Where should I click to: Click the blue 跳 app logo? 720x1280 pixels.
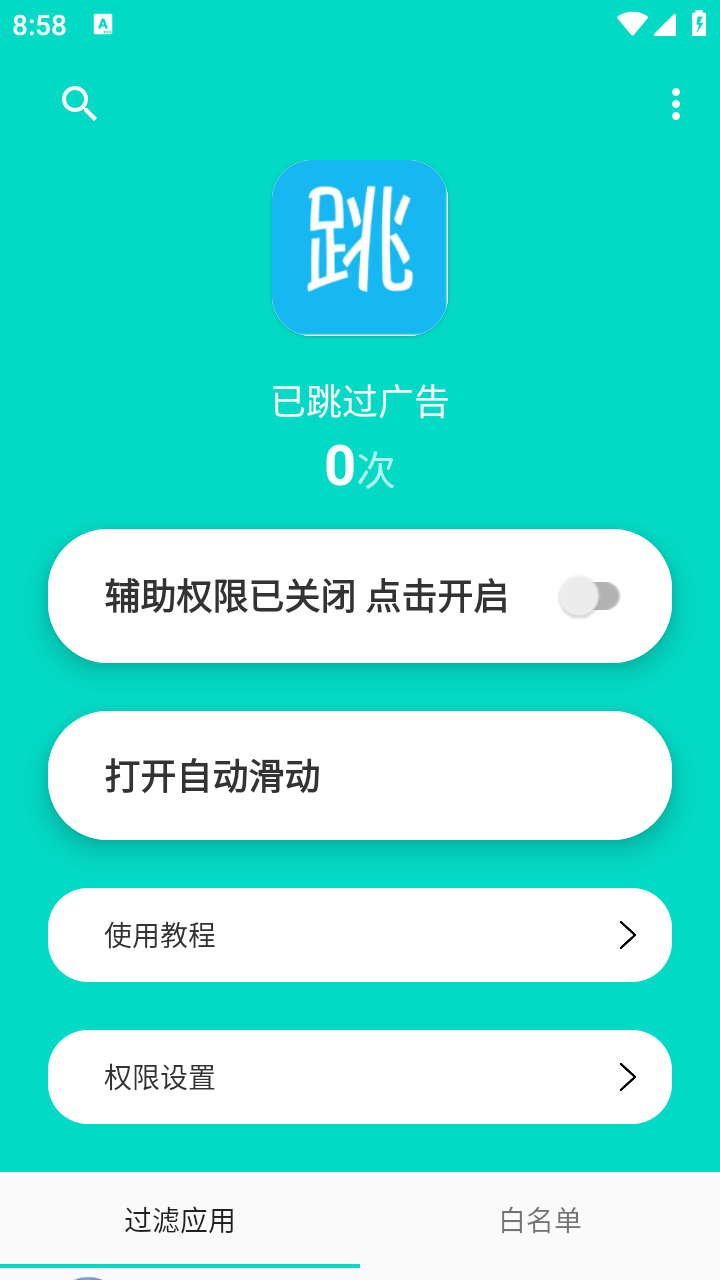tap(360, 247)
